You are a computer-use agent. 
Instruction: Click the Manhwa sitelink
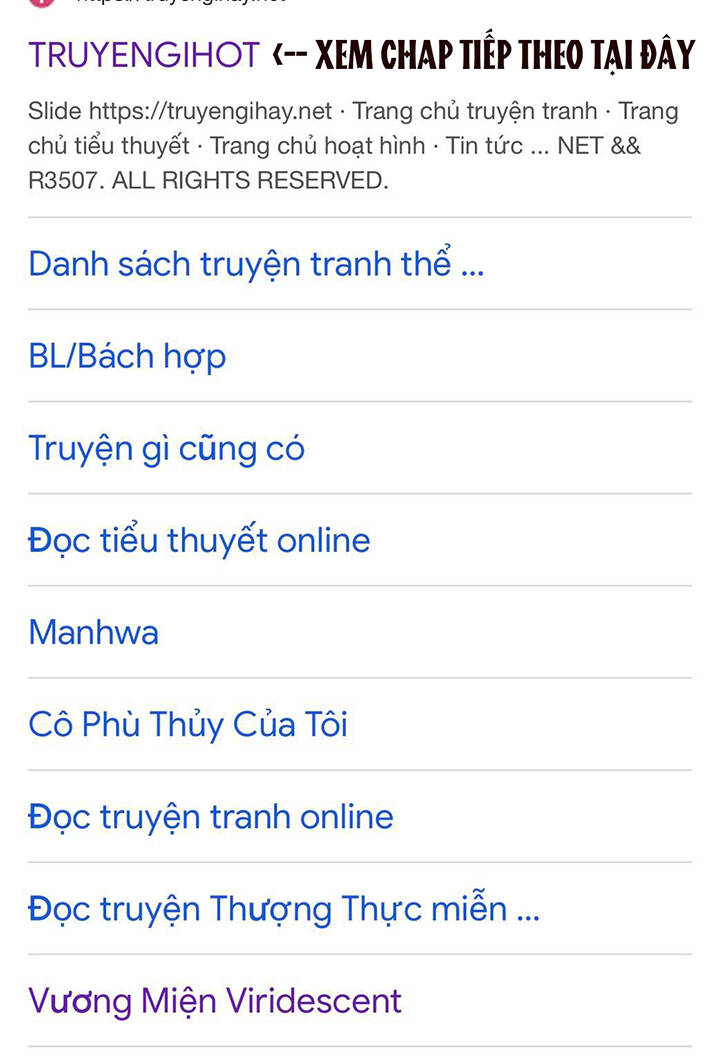pos(93,632)
